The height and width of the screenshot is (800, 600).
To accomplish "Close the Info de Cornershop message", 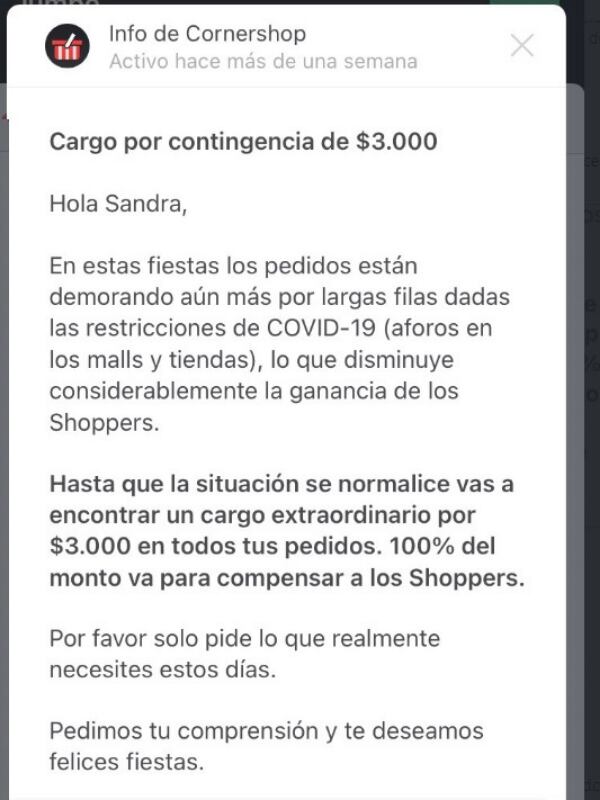I will (522, 45).
